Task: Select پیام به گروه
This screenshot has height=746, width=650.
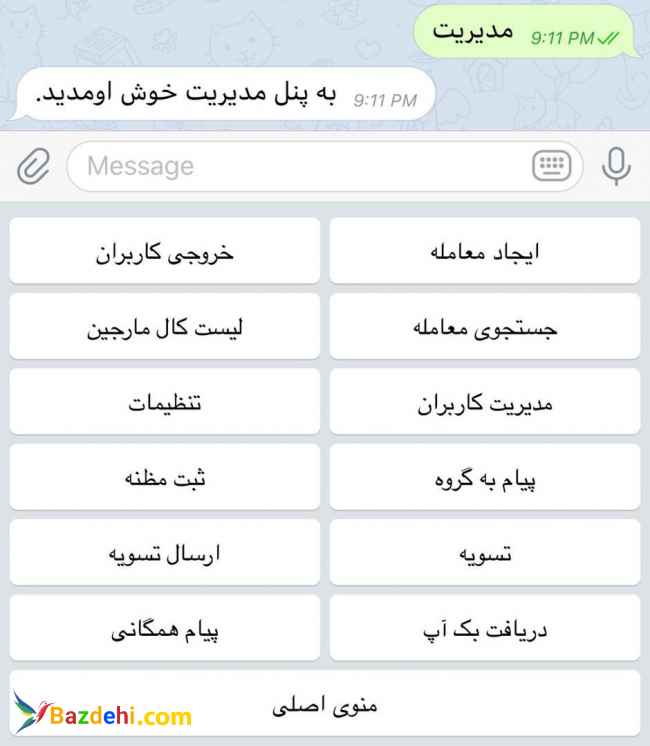Action: [x=485, y=478]
